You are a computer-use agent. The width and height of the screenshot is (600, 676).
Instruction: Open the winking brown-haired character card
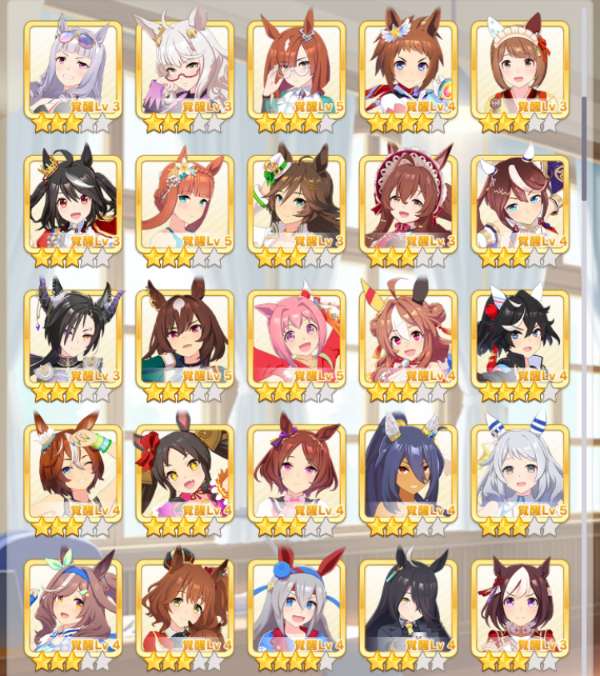(x=73, y=472)
